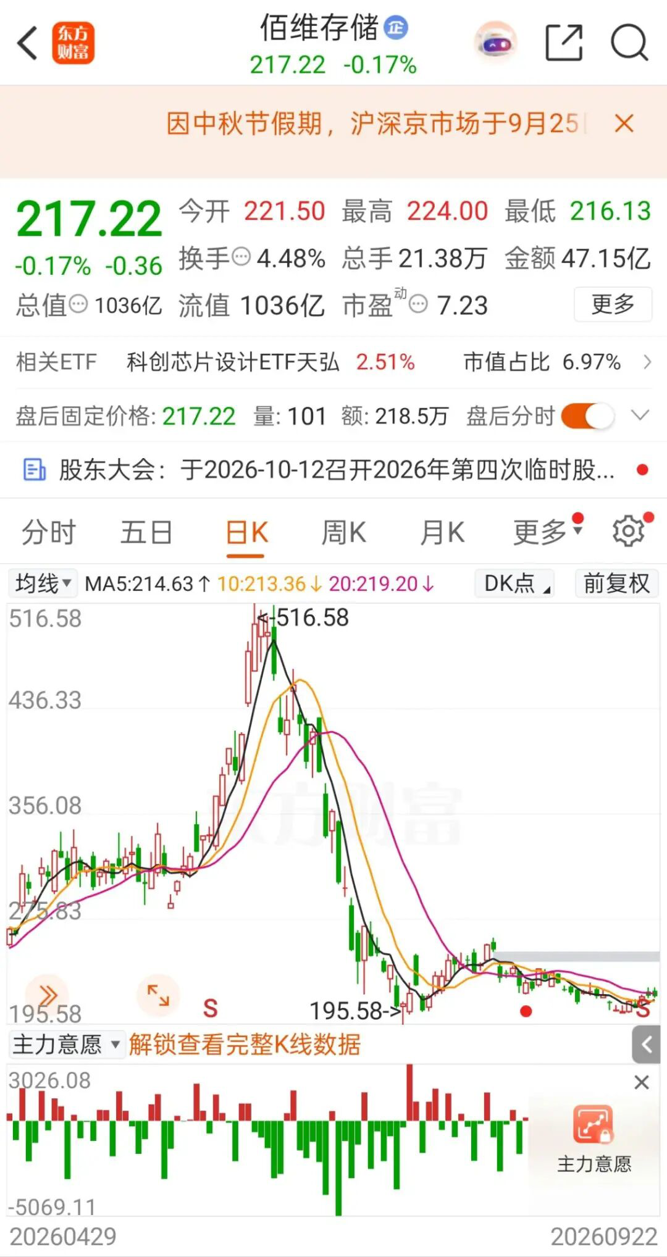Open the search magnifier icon

(630, 43)
